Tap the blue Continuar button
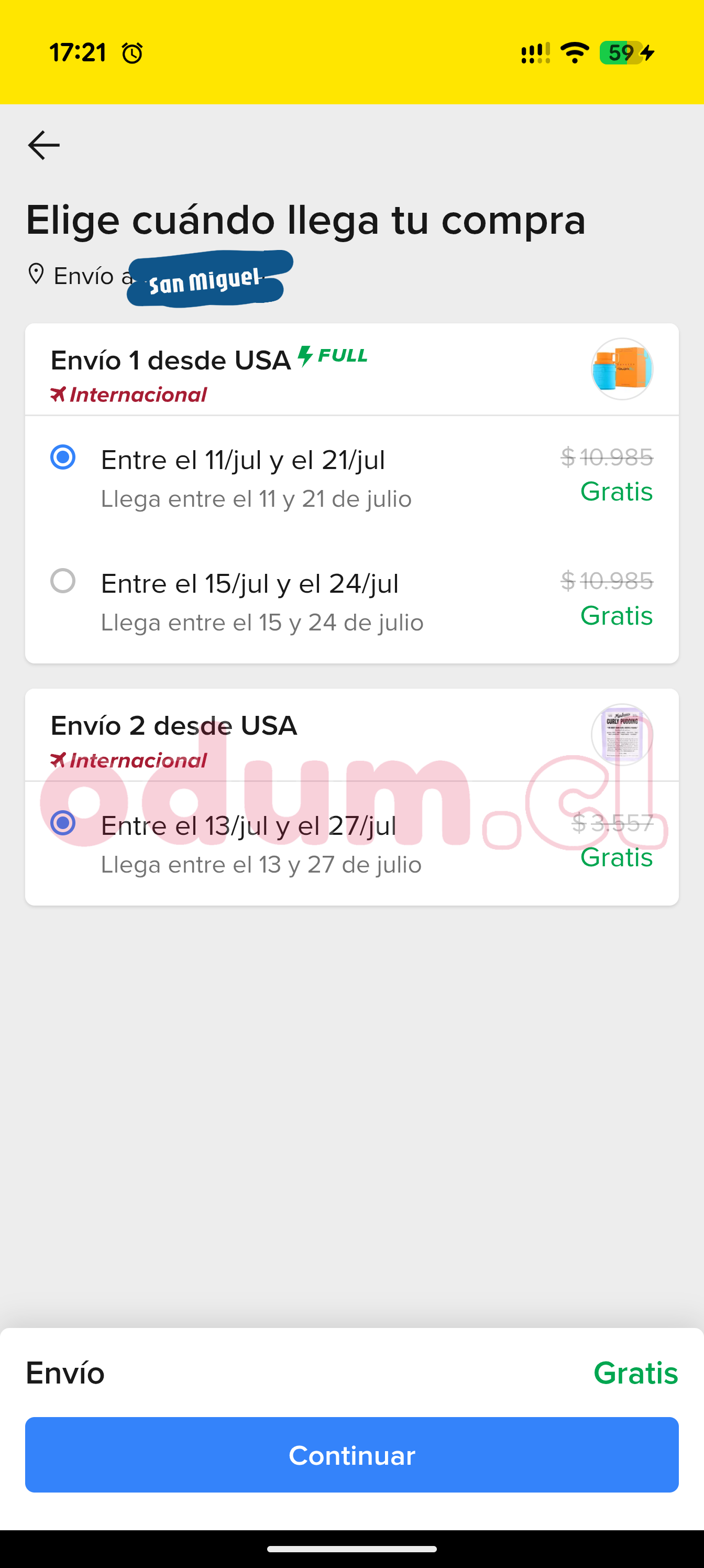Image resolution: width=704 pixels, height=1568 pixels. pyautogui.click(x=351, y=1455)
